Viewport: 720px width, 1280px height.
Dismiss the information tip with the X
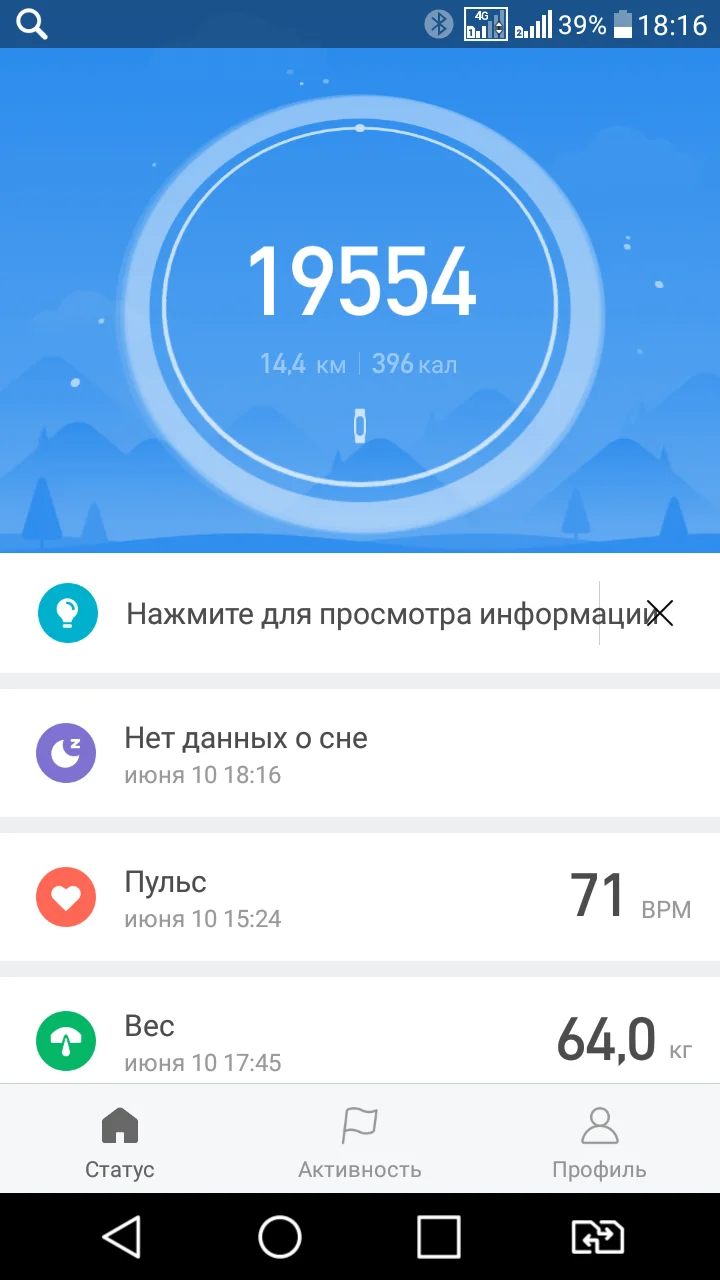[661, 613]
